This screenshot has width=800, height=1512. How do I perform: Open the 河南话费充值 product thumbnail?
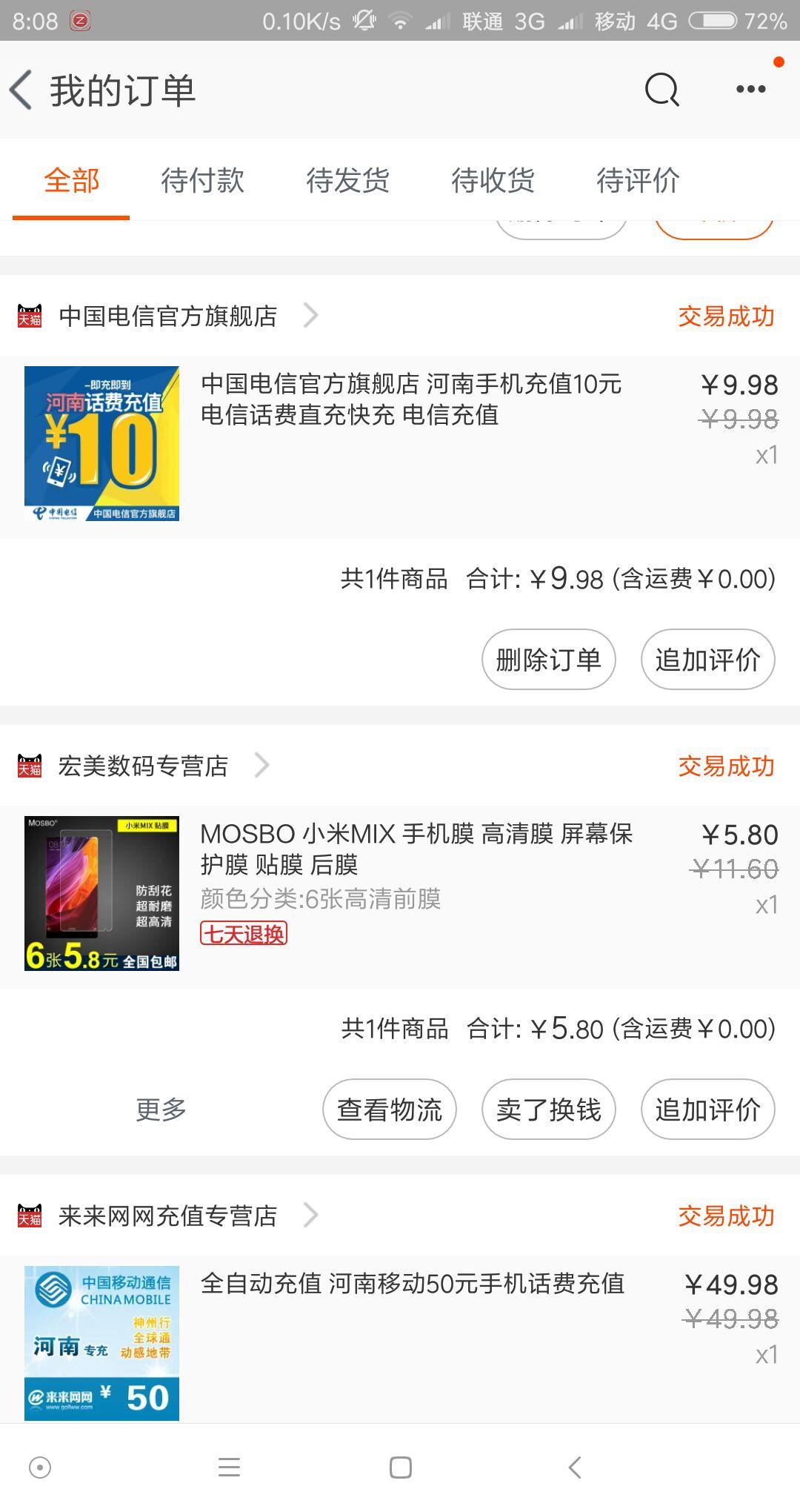tap(101, 442)
